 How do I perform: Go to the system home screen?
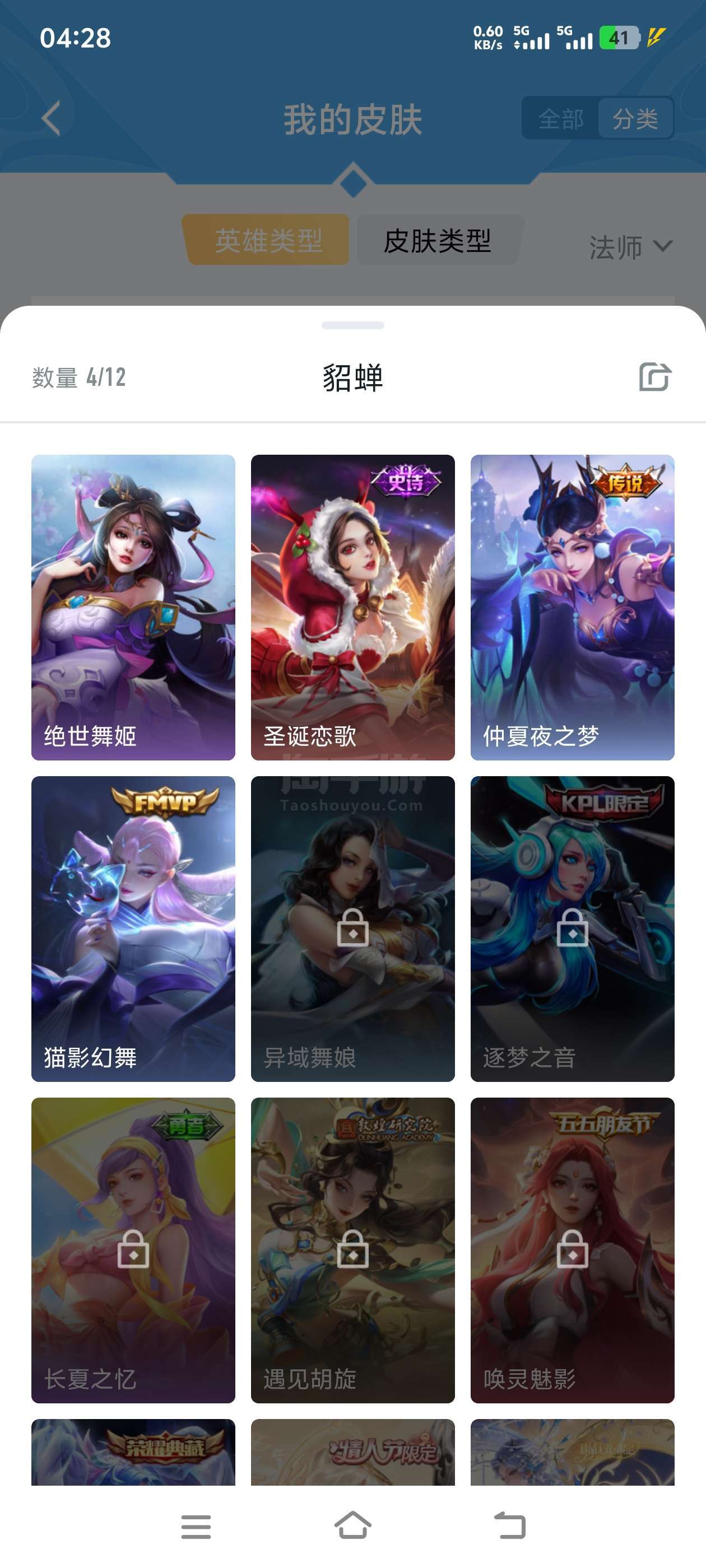coord(352,1526)
